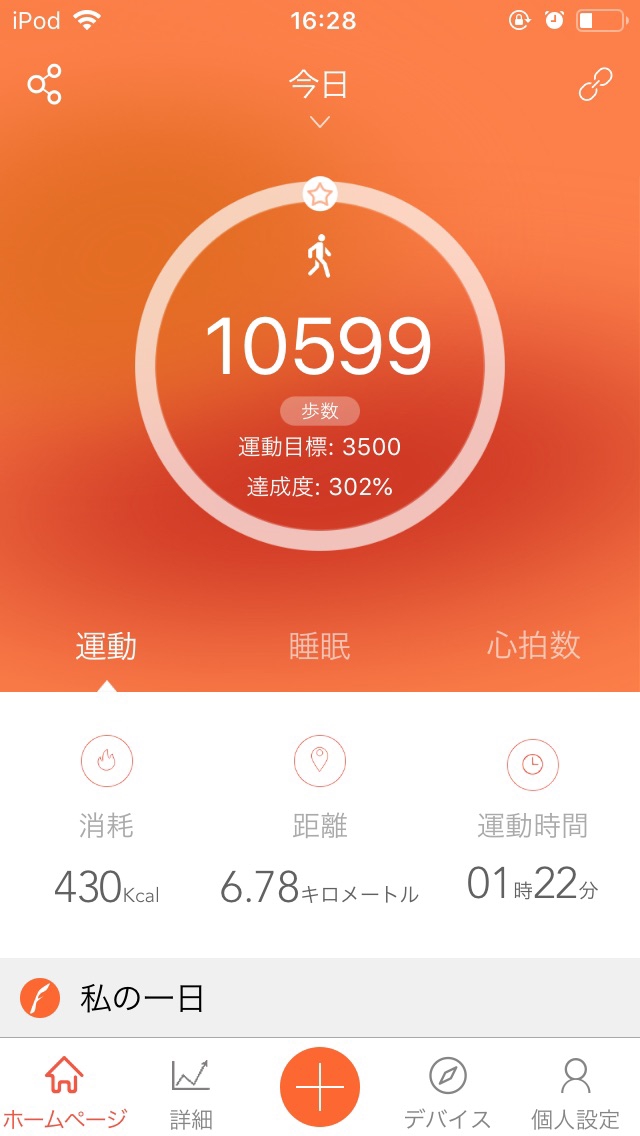Viewport: 640px width, 1136px height.
Task: Open the 詳細 tab
Action: click(x=191, y=1093)
